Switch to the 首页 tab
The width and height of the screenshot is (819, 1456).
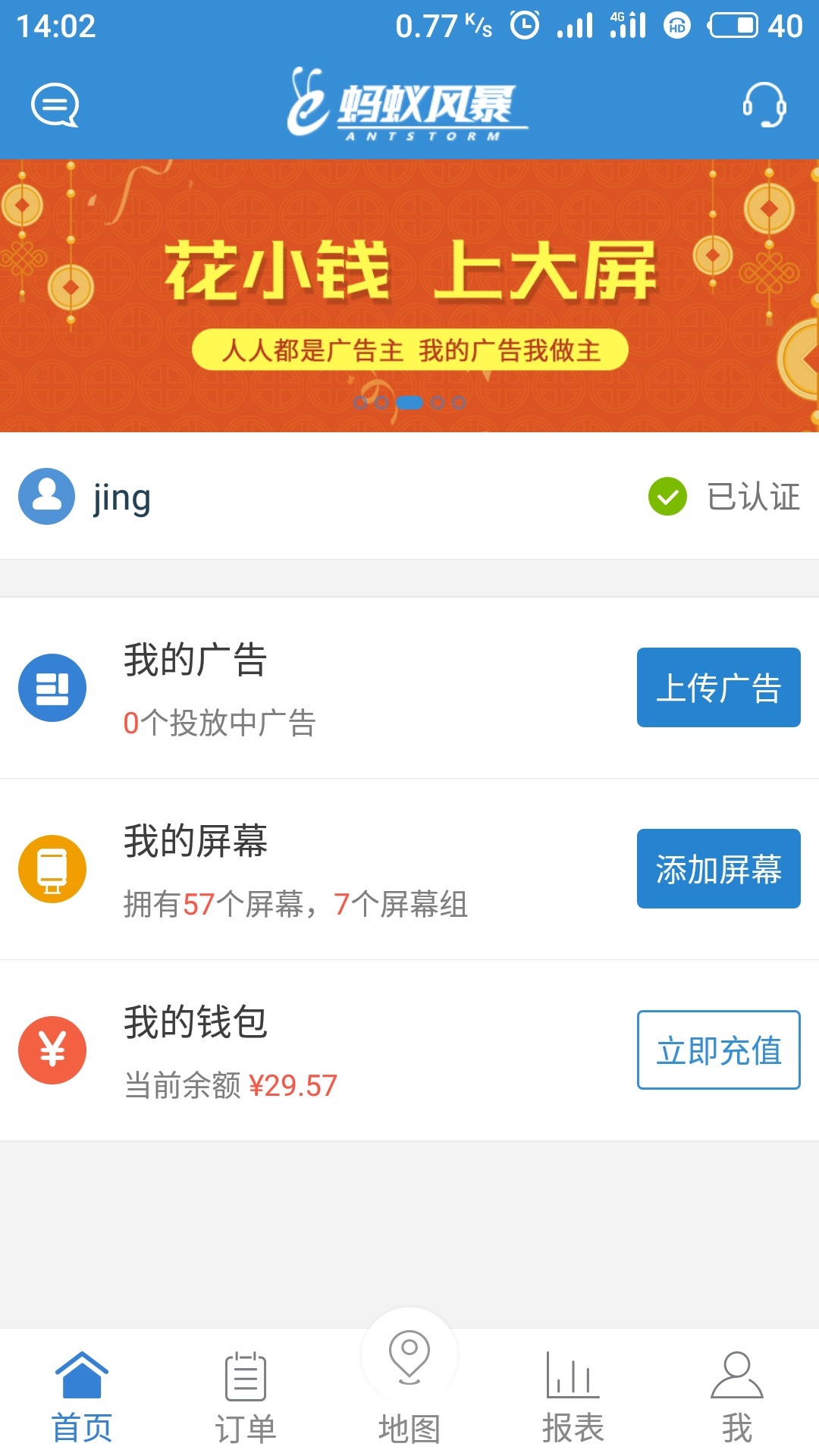pos(82,1397)
